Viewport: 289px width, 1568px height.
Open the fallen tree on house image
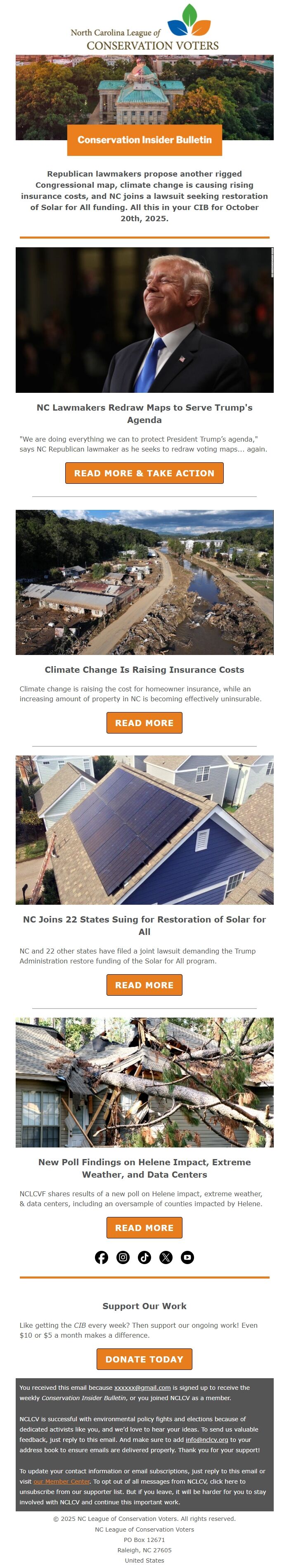coord(144,1082)
